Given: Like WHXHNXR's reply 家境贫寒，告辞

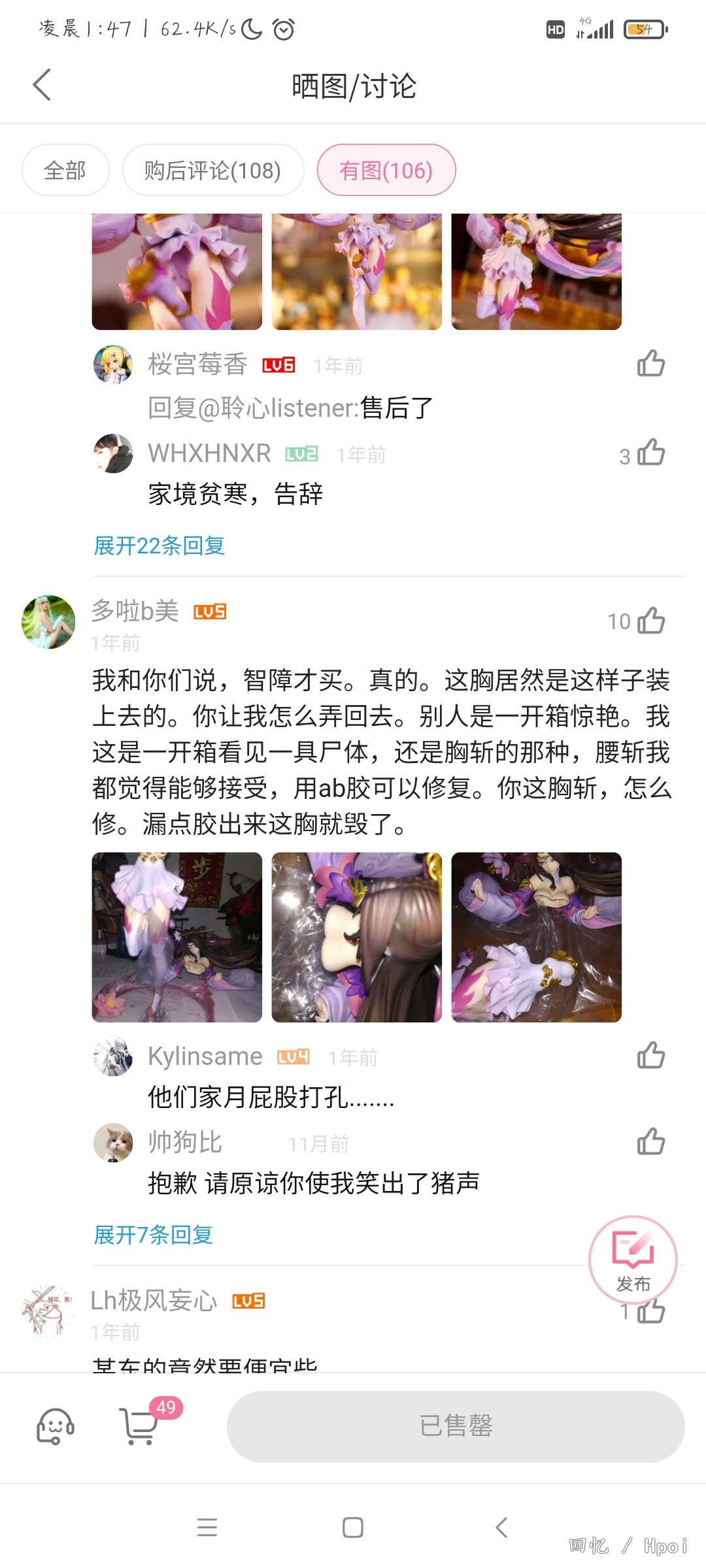Looking at the screenshot, I should pos(650,453).
